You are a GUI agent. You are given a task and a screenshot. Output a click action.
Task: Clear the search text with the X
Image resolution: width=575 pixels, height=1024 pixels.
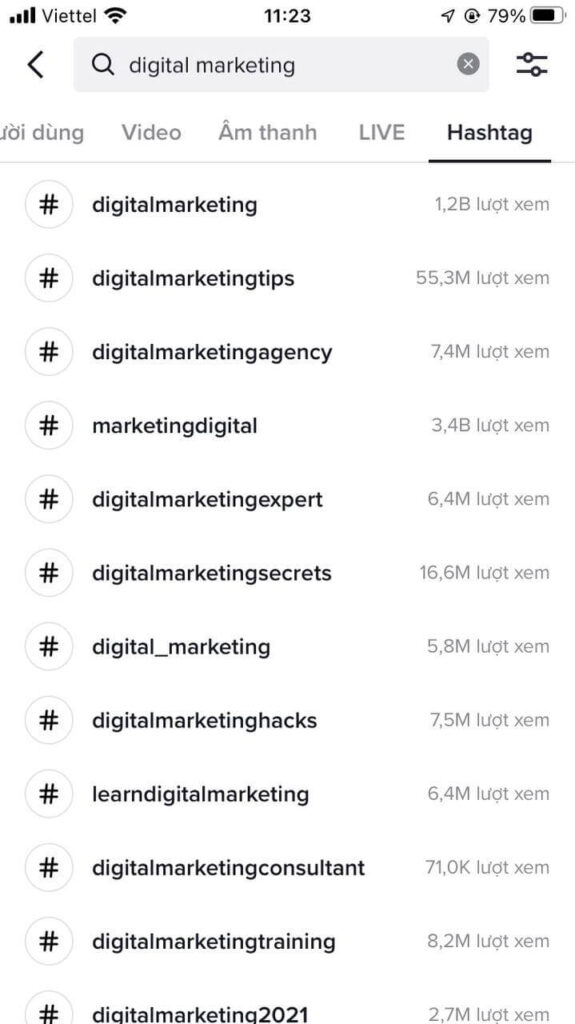[x=467, y=65]
